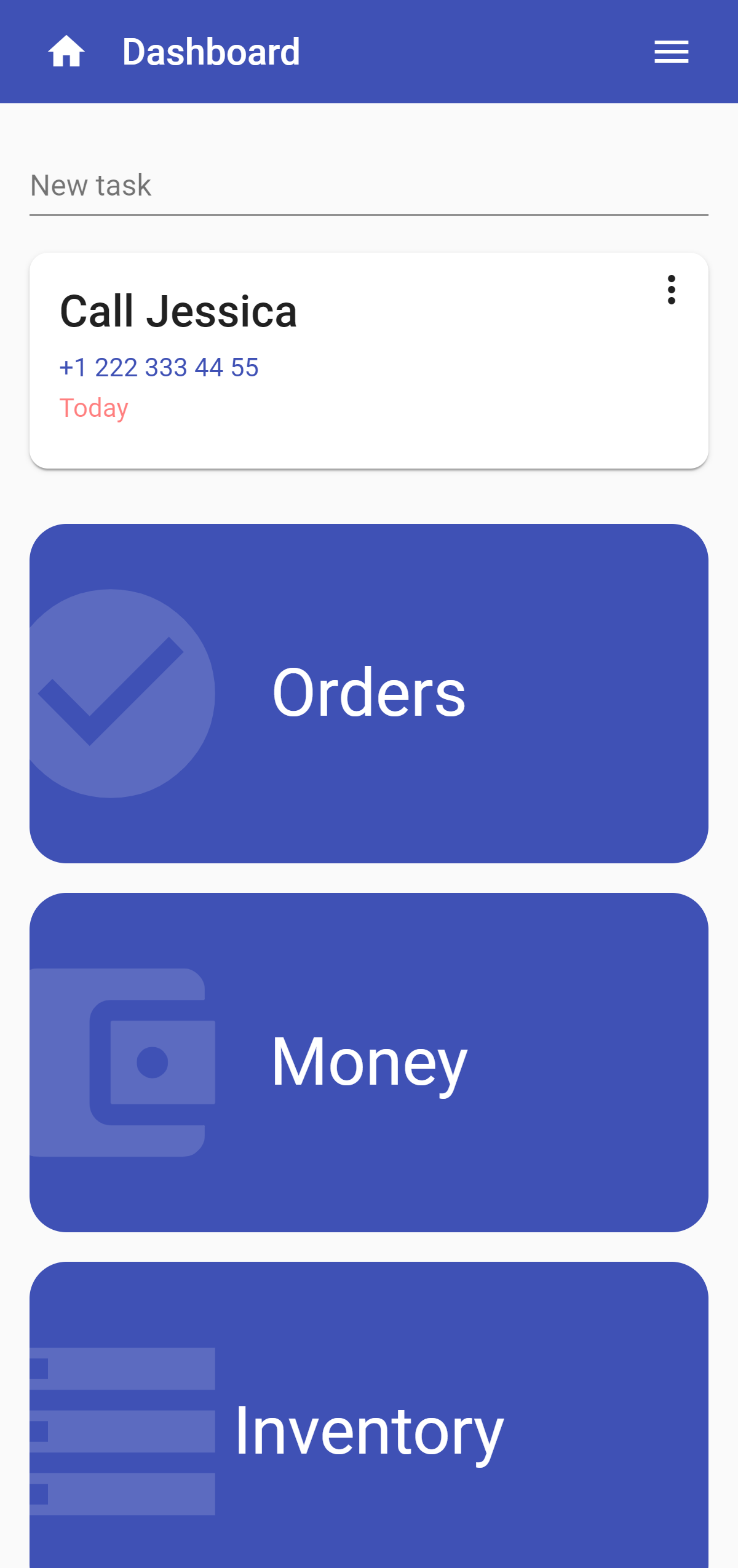
Task: Open the hamburger menu
Action: pos(671,52)
